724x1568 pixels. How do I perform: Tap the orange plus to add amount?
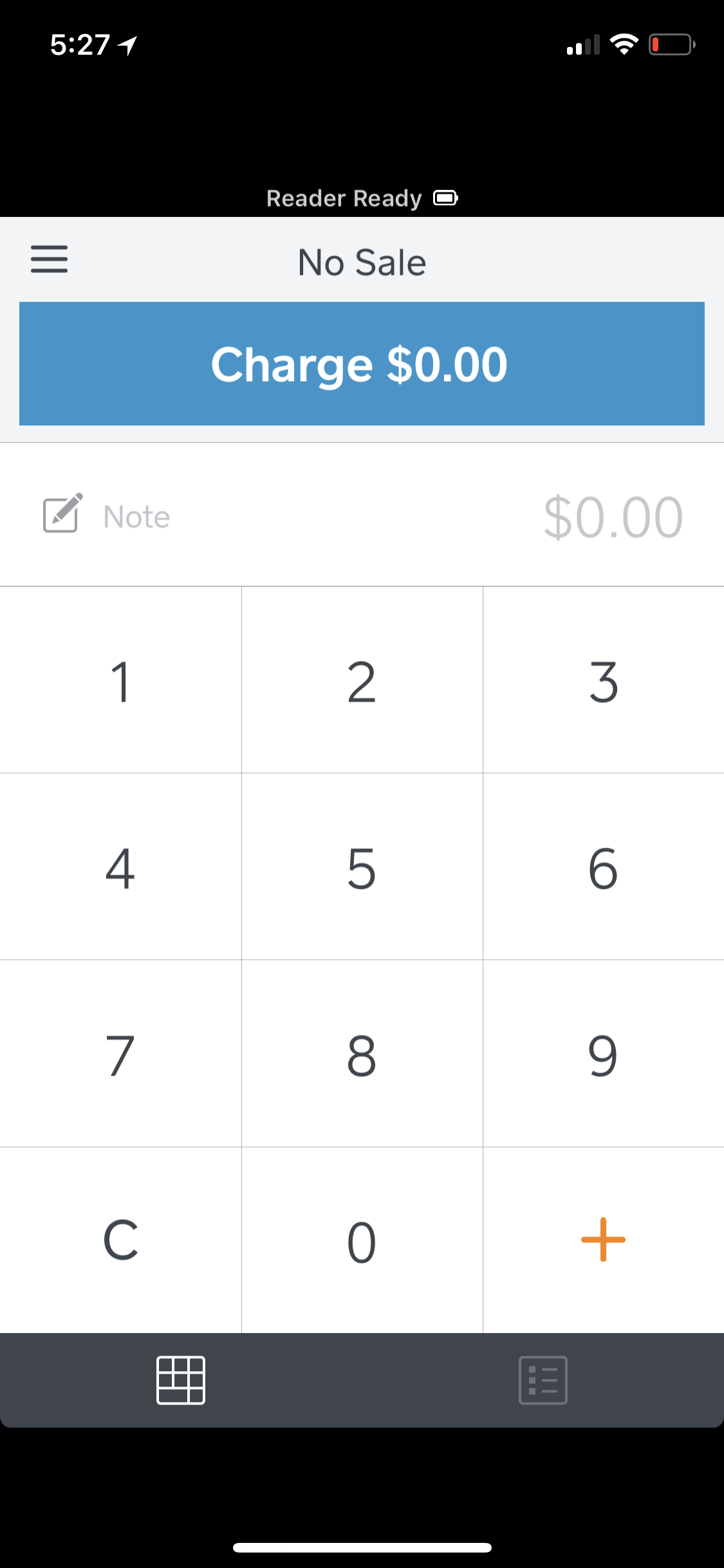tap(603, 1239)
